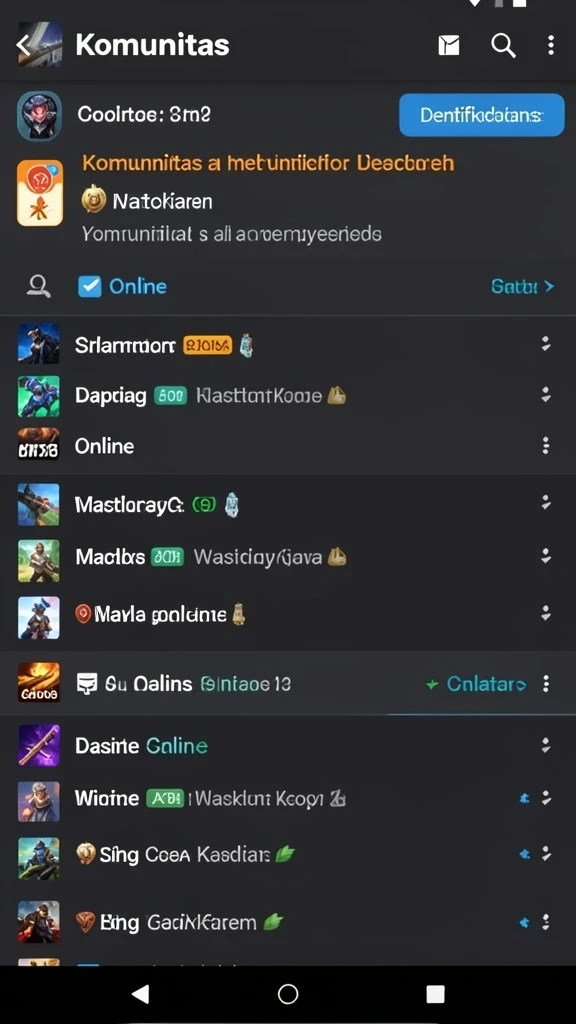Go back from the Komunitas screen
The image size is (576, 1024).
point(23,45)
